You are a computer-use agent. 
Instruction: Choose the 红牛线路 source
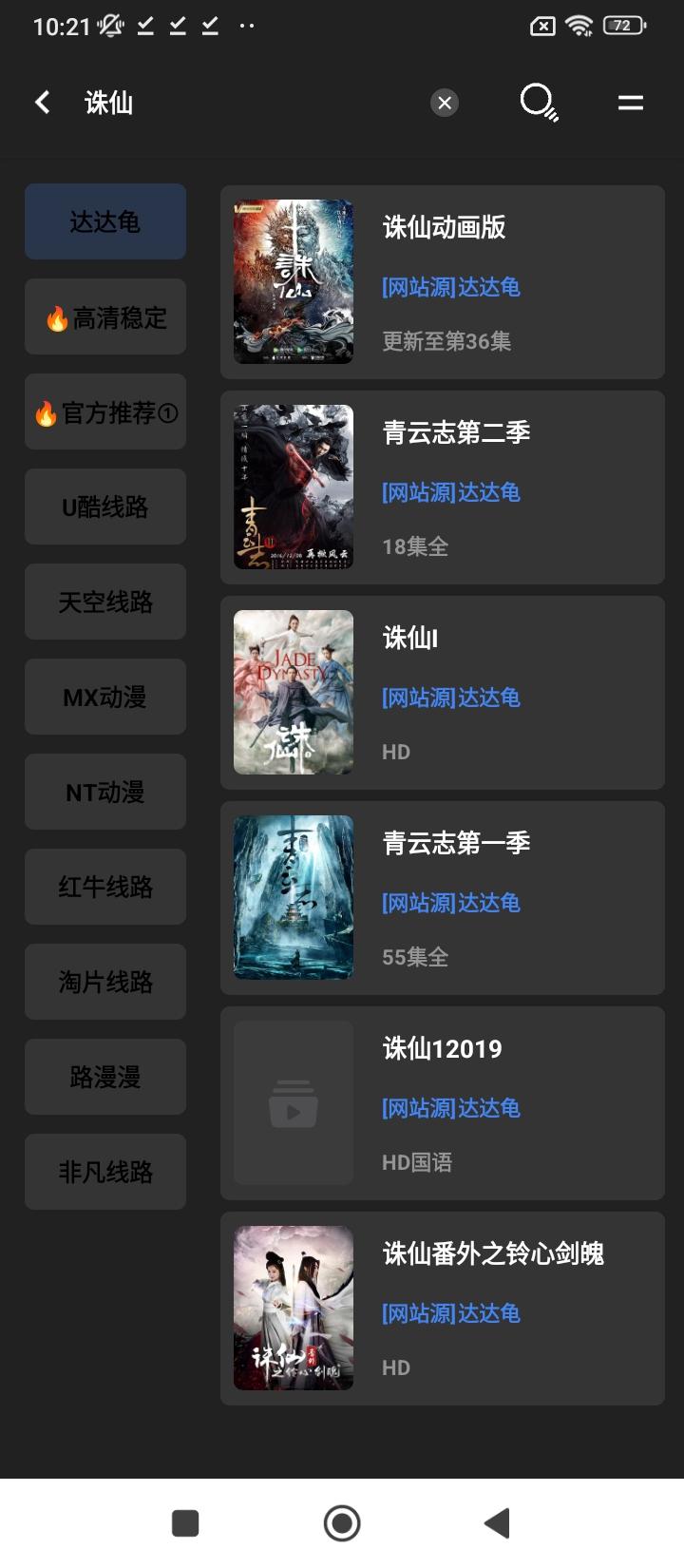tap(104, 887)
